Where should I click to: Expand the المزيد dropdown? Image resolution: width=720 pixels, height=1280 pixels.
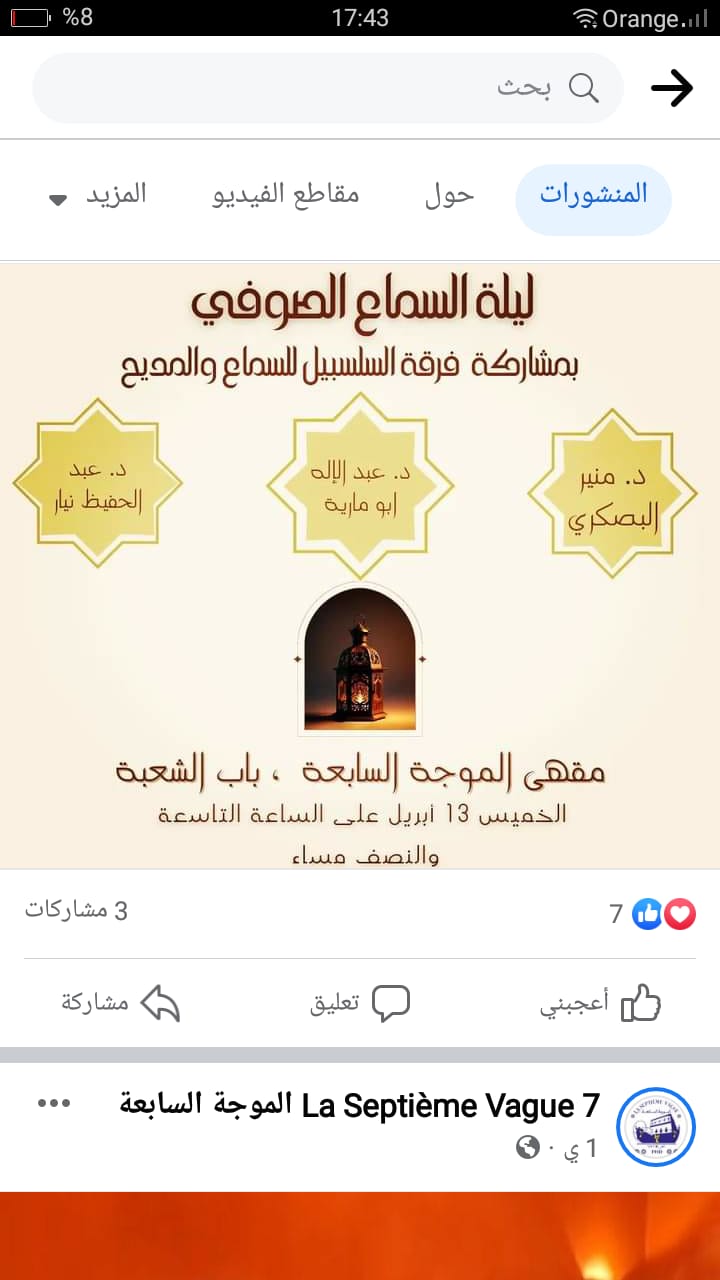98,196
